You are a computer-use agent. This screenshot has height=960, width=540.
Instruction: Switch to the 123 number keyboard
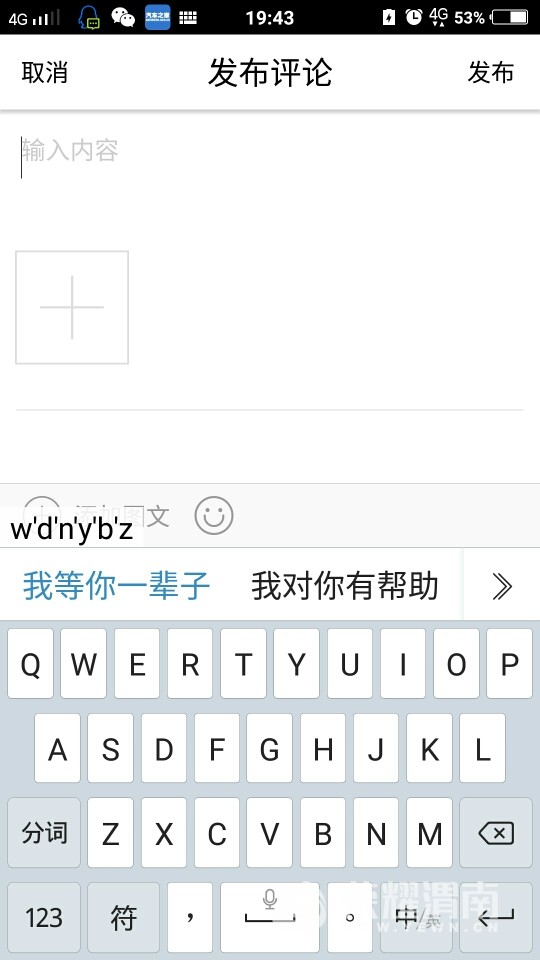(44, 917)
